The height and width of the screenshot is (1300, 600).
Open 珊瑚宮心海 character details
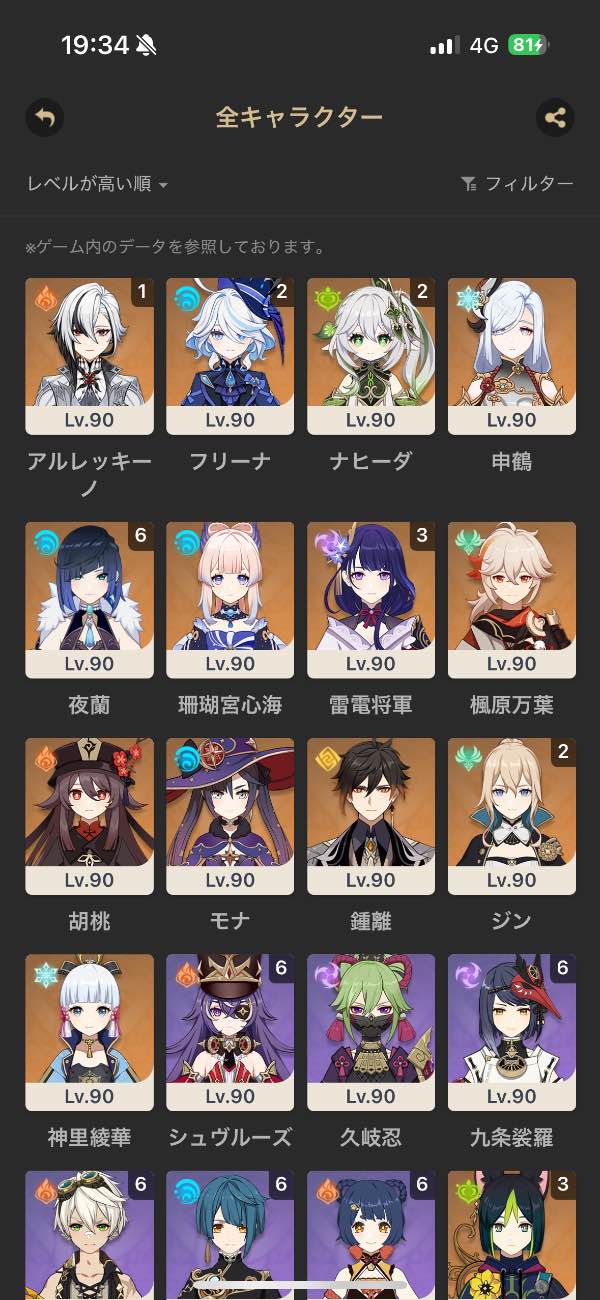pos(230,600)
